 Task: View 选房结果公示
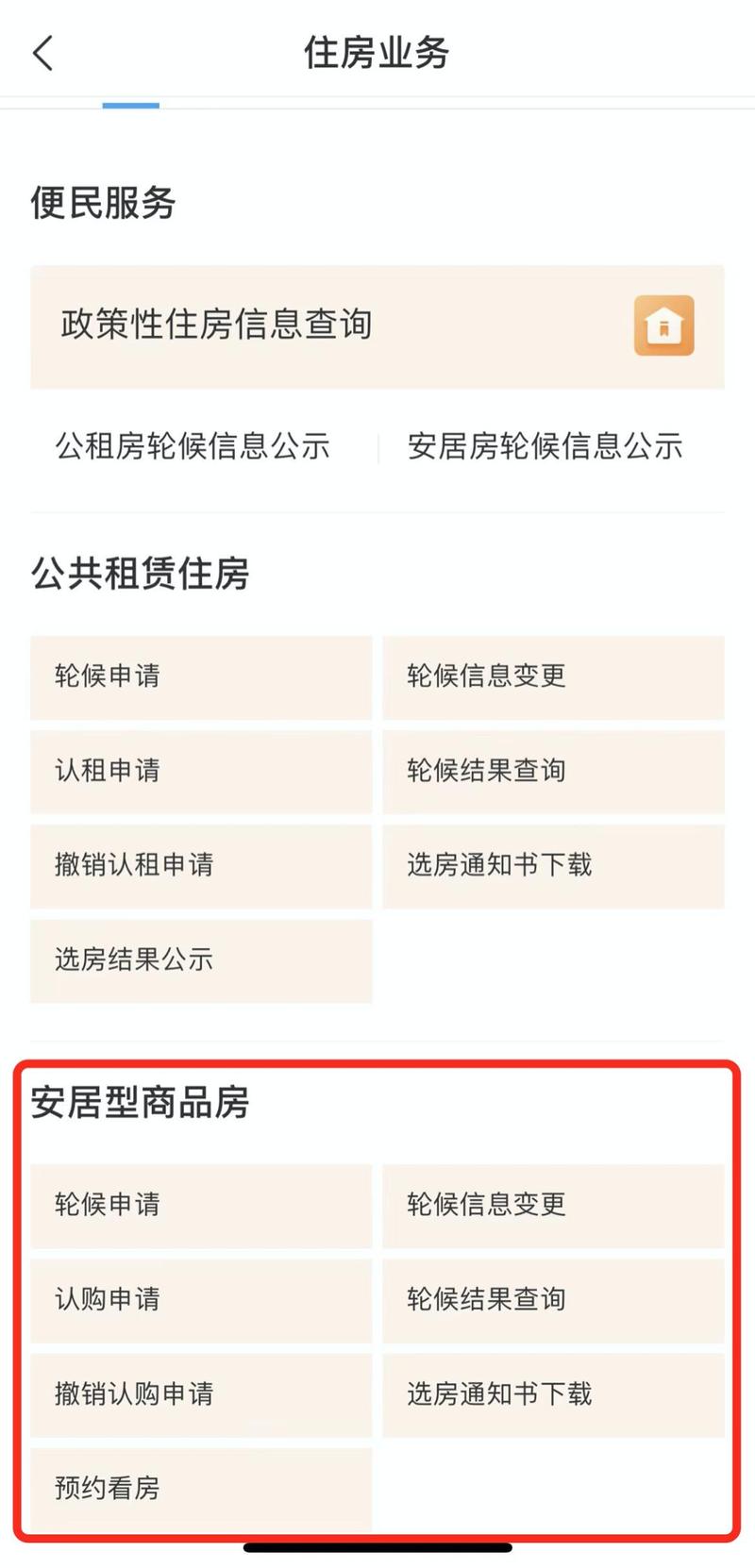pyautogui.click(x=201, y=960)
